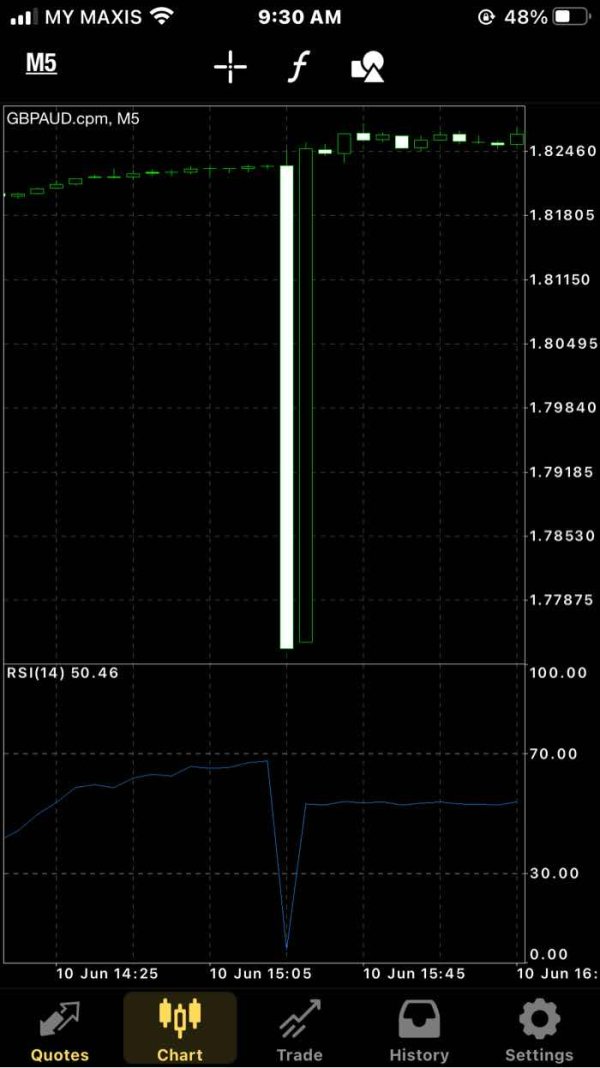This screenshot has height=1068, width=600.
Task: Switch to the Quotes tab
Action: click(60, 1030)
